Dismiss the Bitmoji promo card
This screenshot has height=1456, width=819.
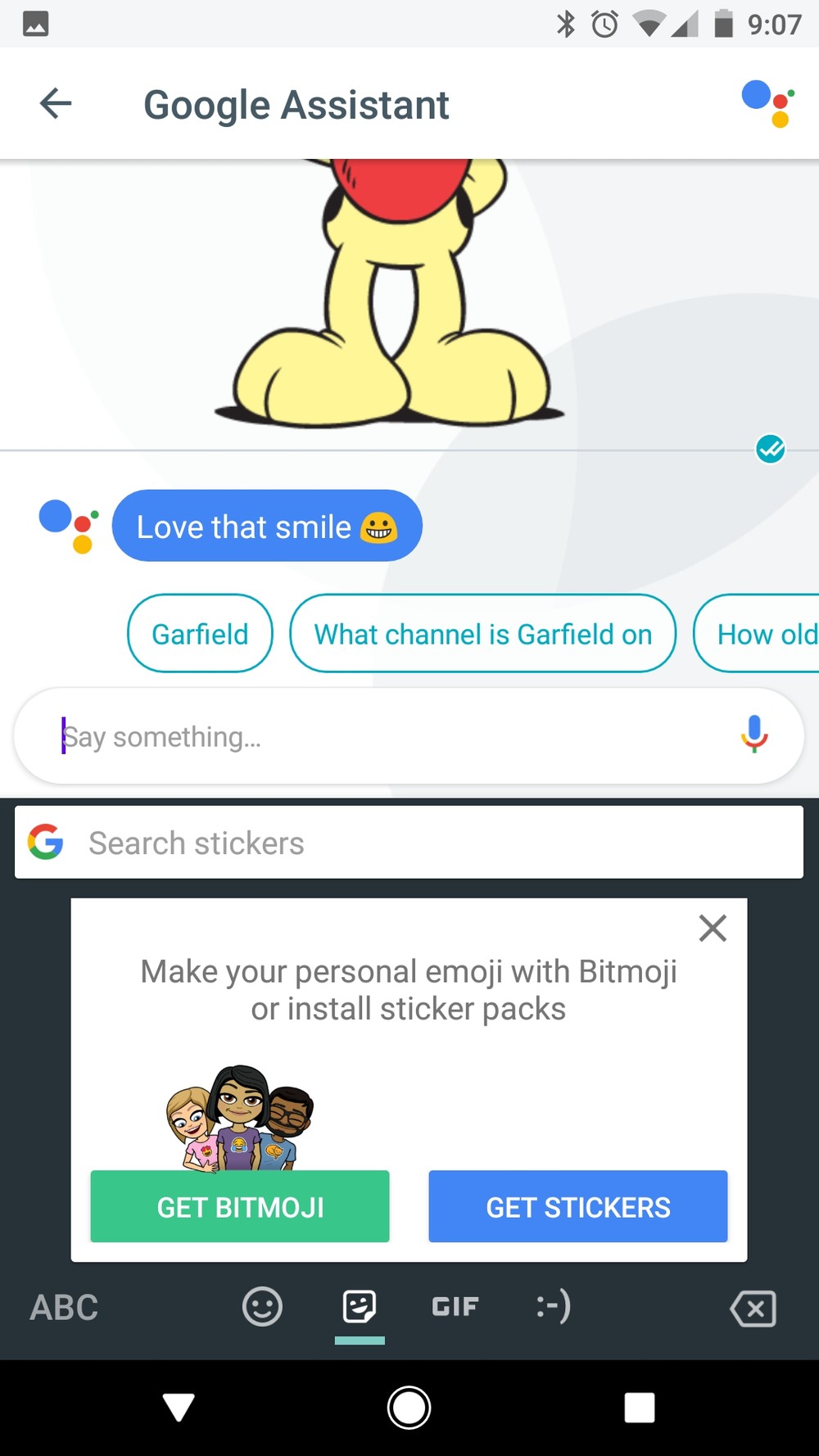(x=713, y=929)
